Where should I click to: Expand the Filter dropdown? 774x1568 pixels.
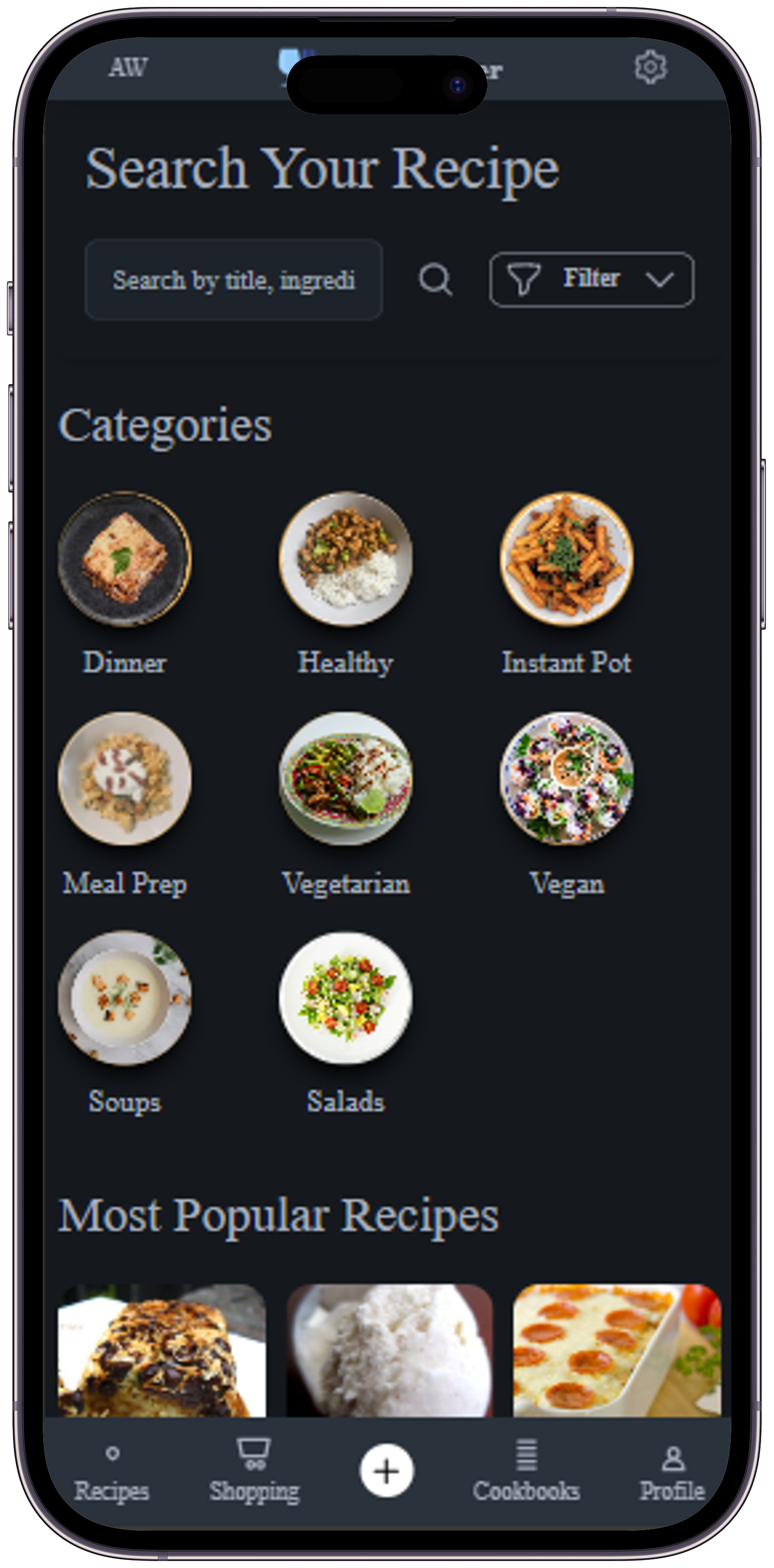[591, 279]
